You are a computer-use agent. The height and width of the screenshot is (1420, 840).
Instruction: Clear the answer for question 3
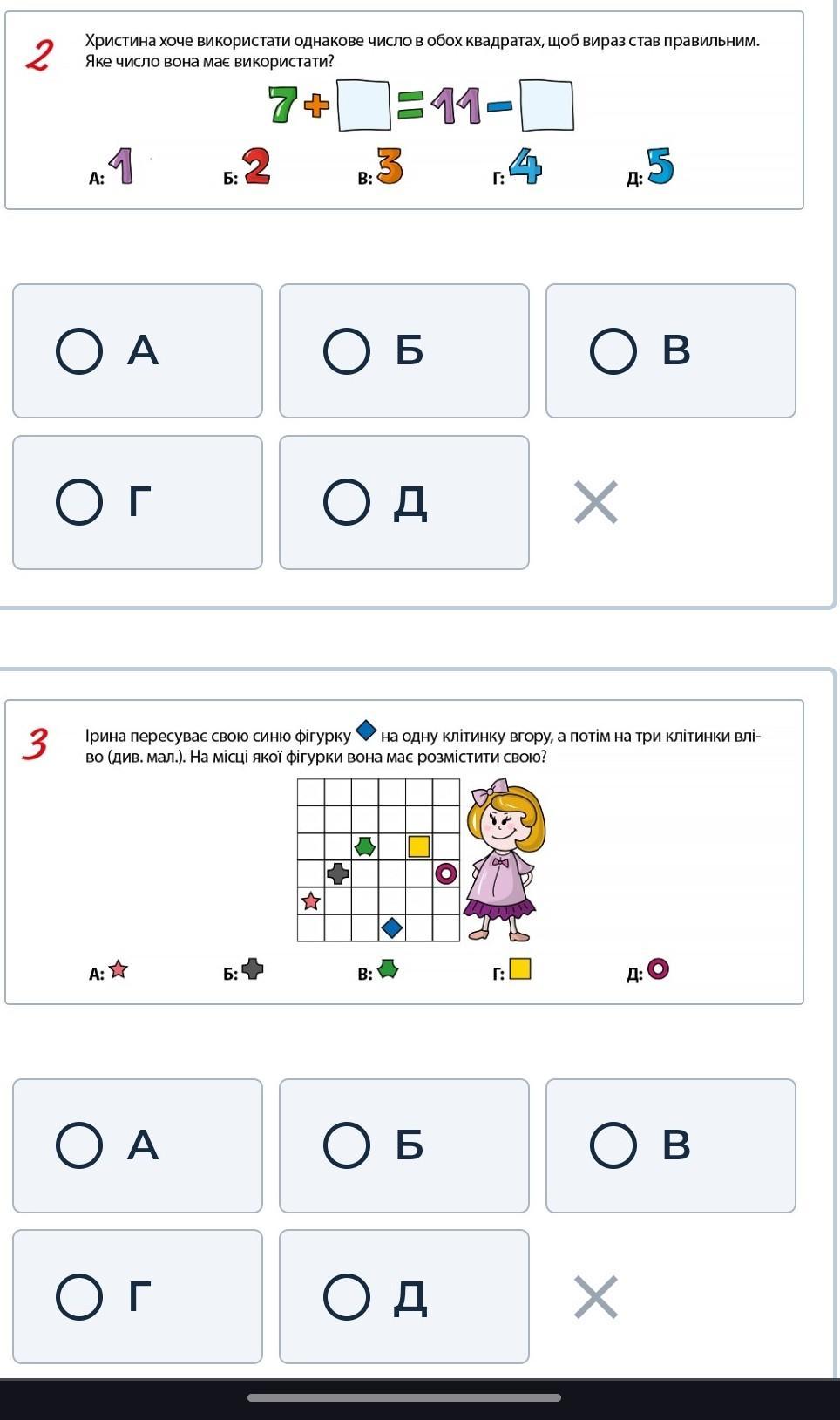tap(597, 1296)
